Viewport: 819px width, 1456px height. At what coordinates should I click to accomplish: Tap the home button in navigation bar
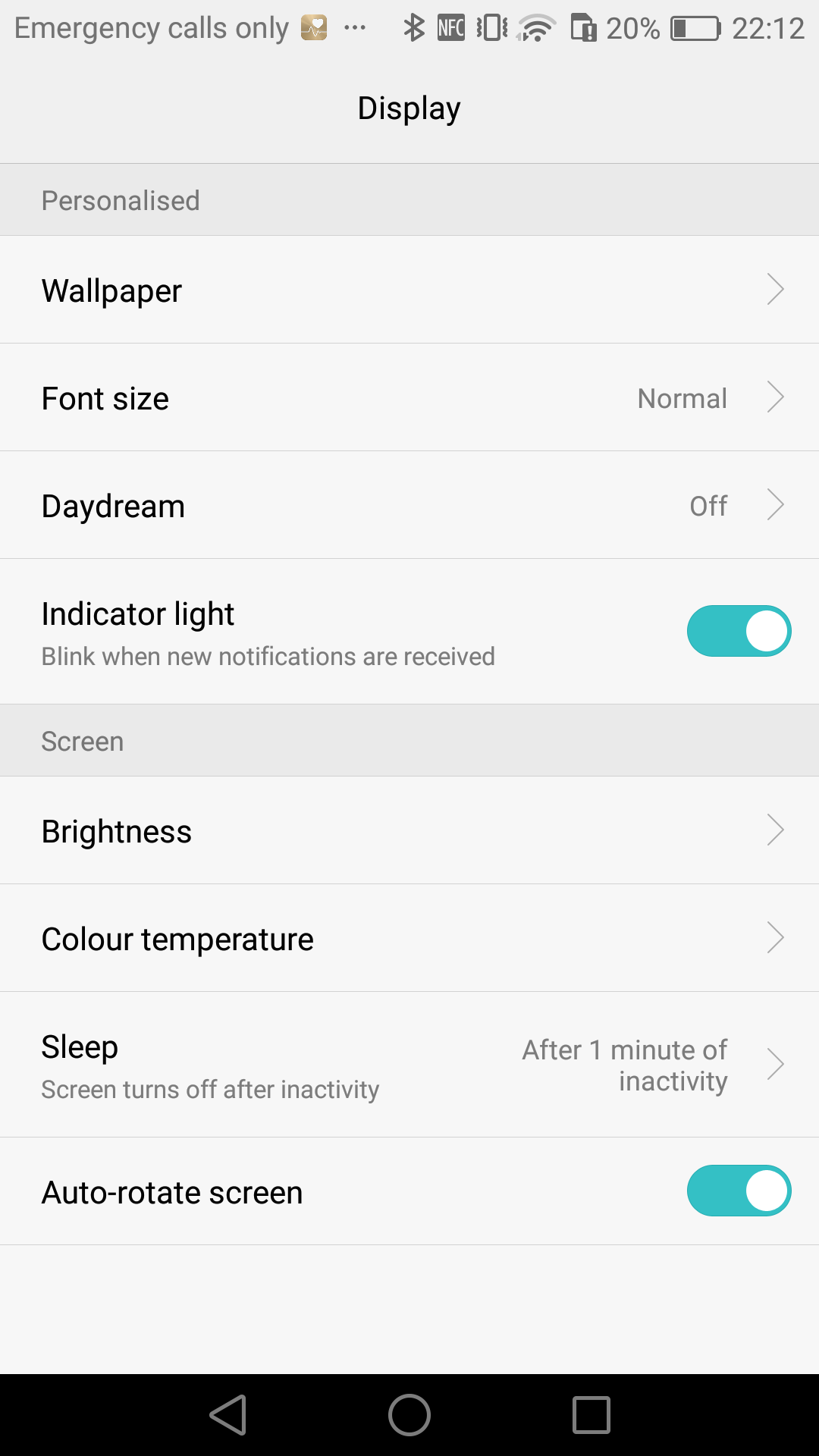[409, 1415]
